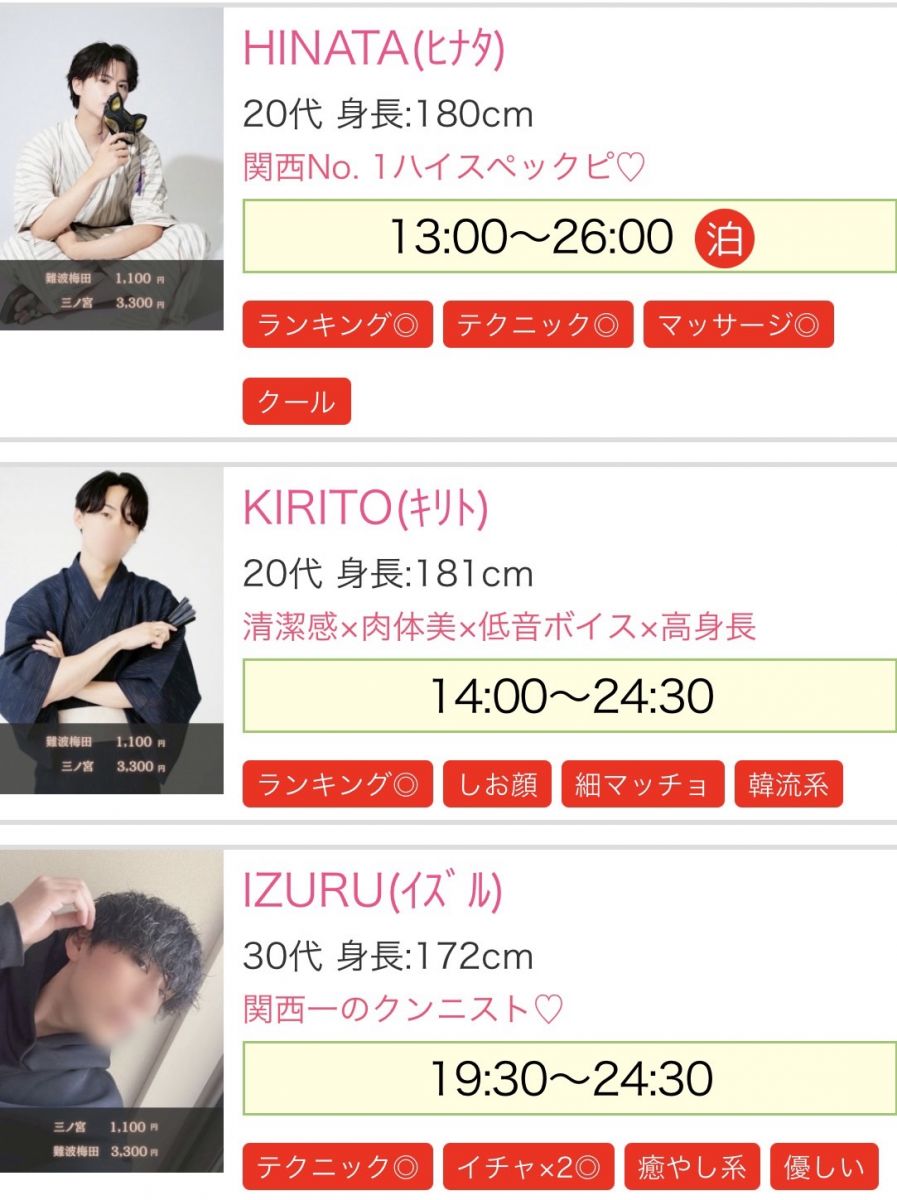897x1200 pixels.
Task: Select the 韓流系 tag
Action: (788, 784)
